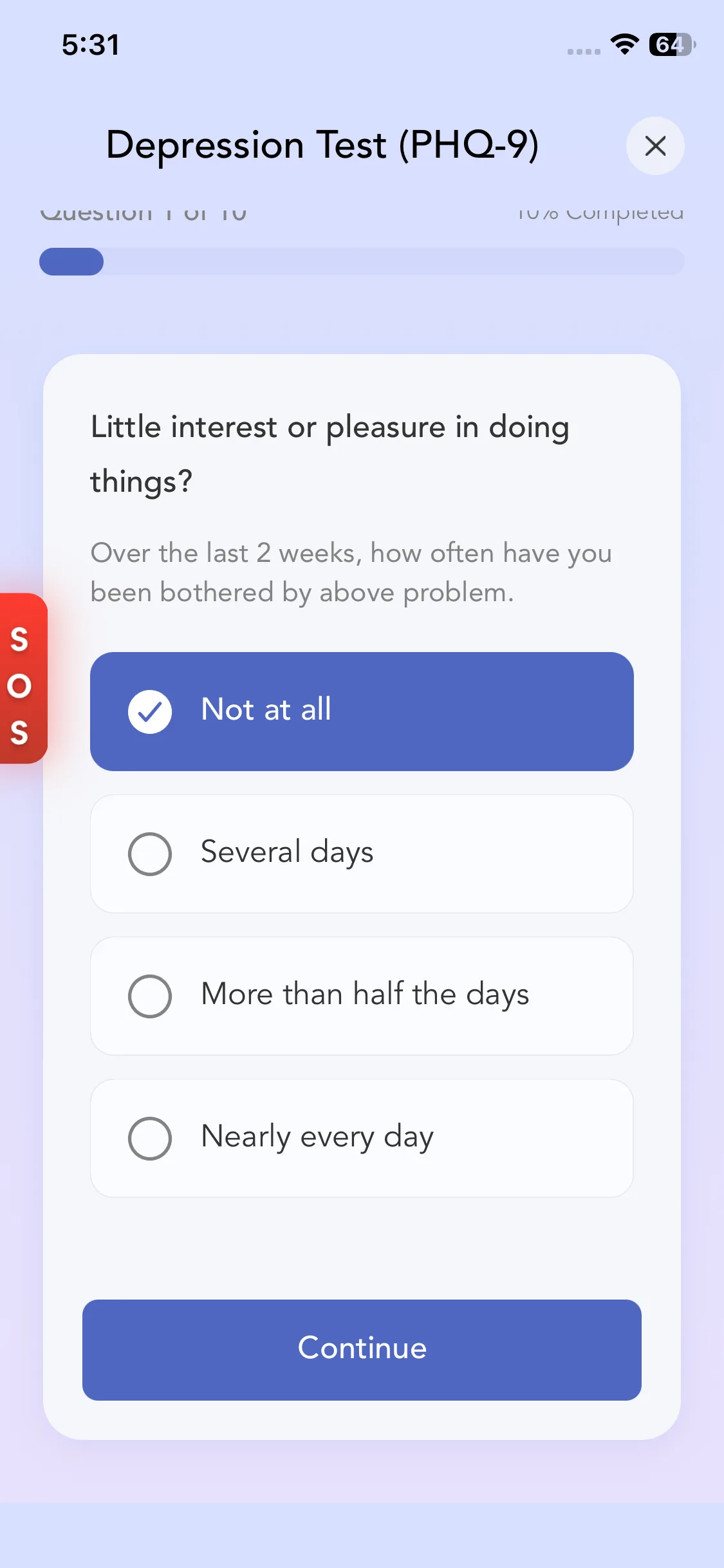Tap Continue to go to next question
The height and width of the screenshot is (1568, 724).
(361, 1349)
